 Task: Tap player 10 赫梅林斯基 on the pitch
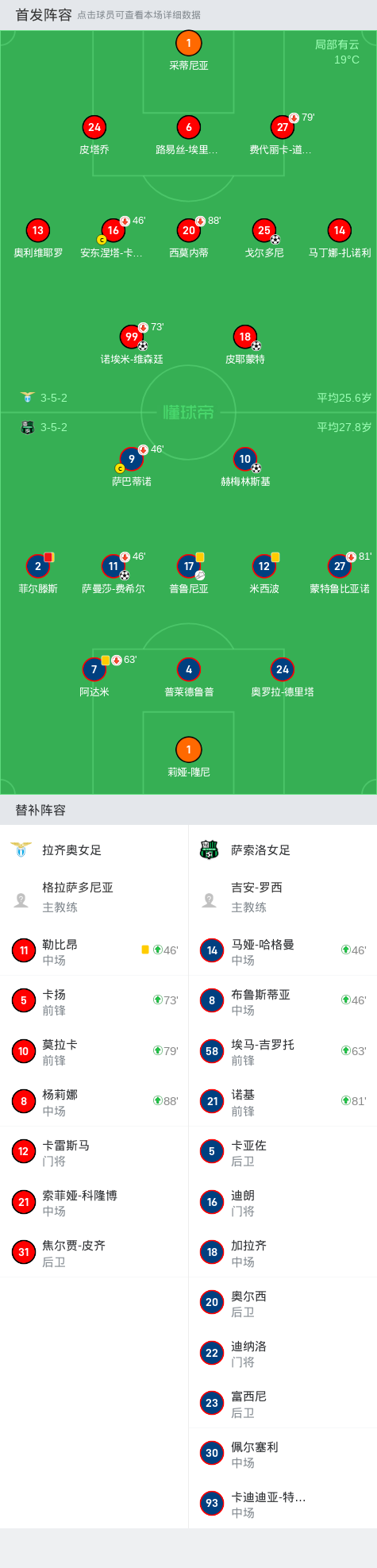click(x=245, y=468)
